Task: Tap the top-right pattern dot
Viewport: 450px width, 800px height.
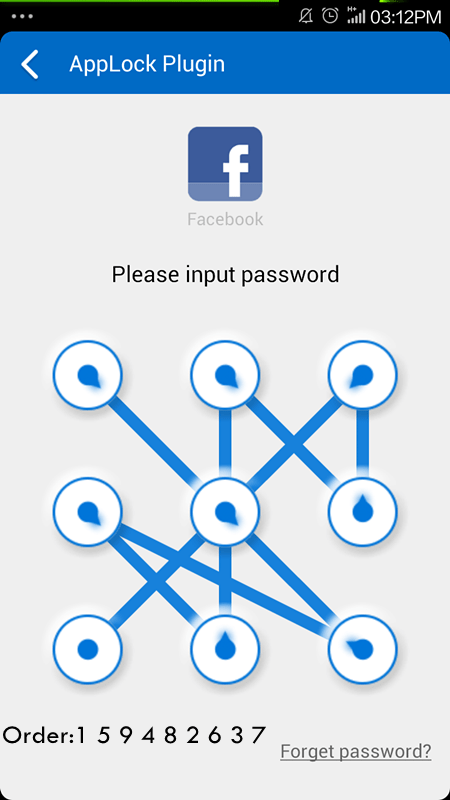Action: click(x=363, y=375)
